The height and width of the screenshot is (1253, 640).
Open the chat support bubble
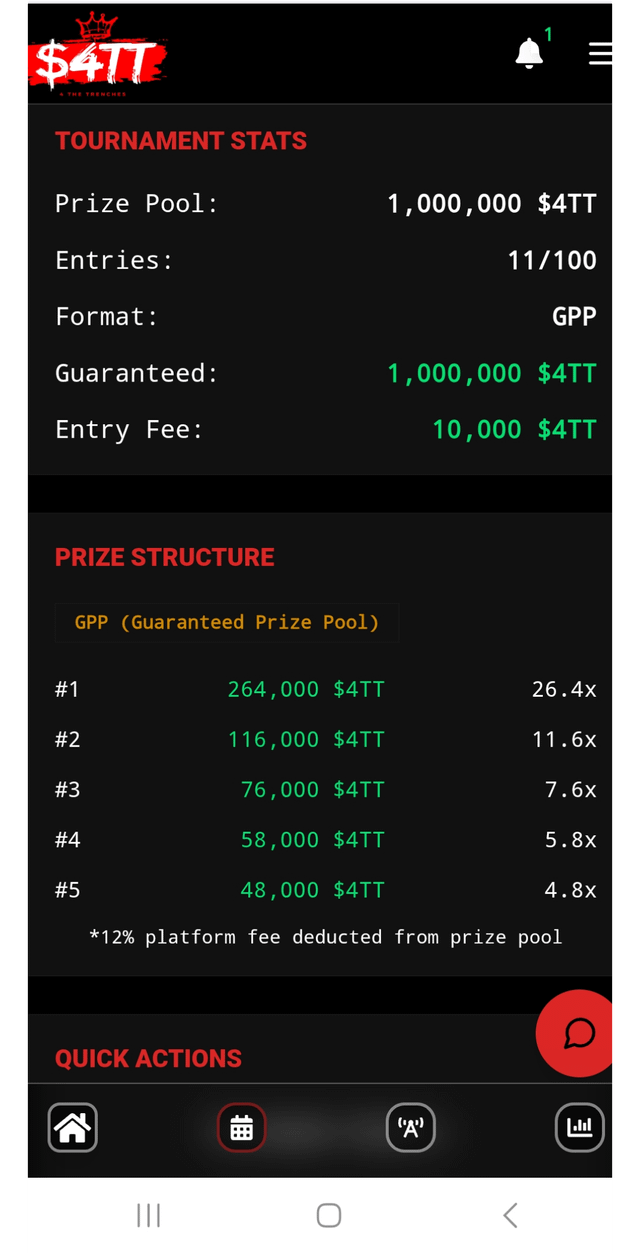pos(579,1033)
